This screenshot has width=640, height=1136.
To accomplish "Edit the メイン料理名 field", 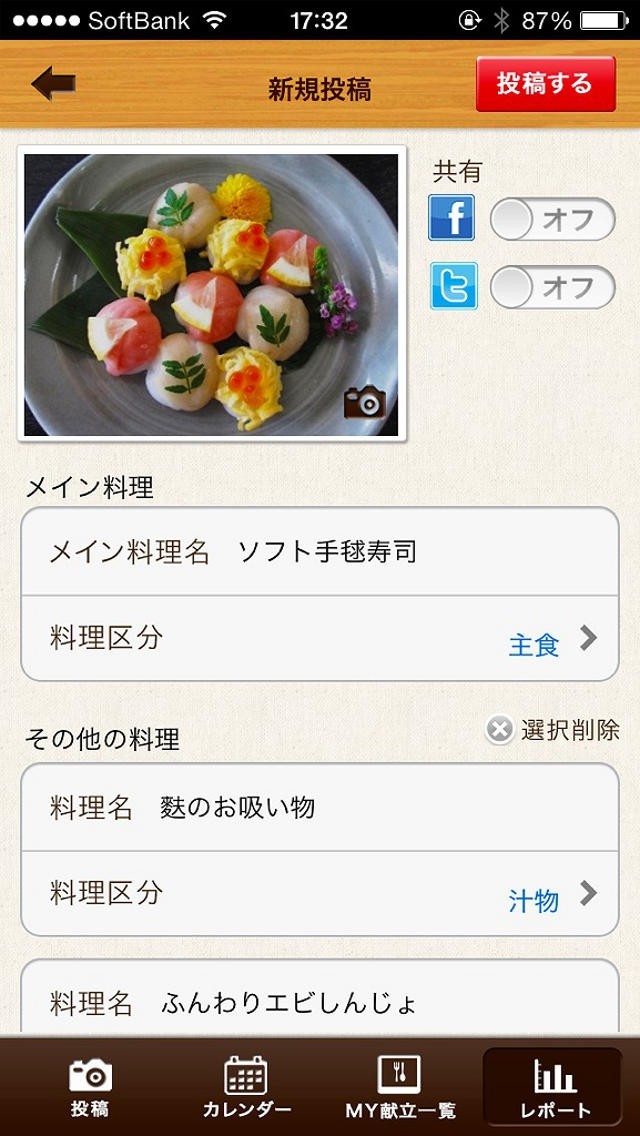I will pyautogui.click(x=320, y=552).
